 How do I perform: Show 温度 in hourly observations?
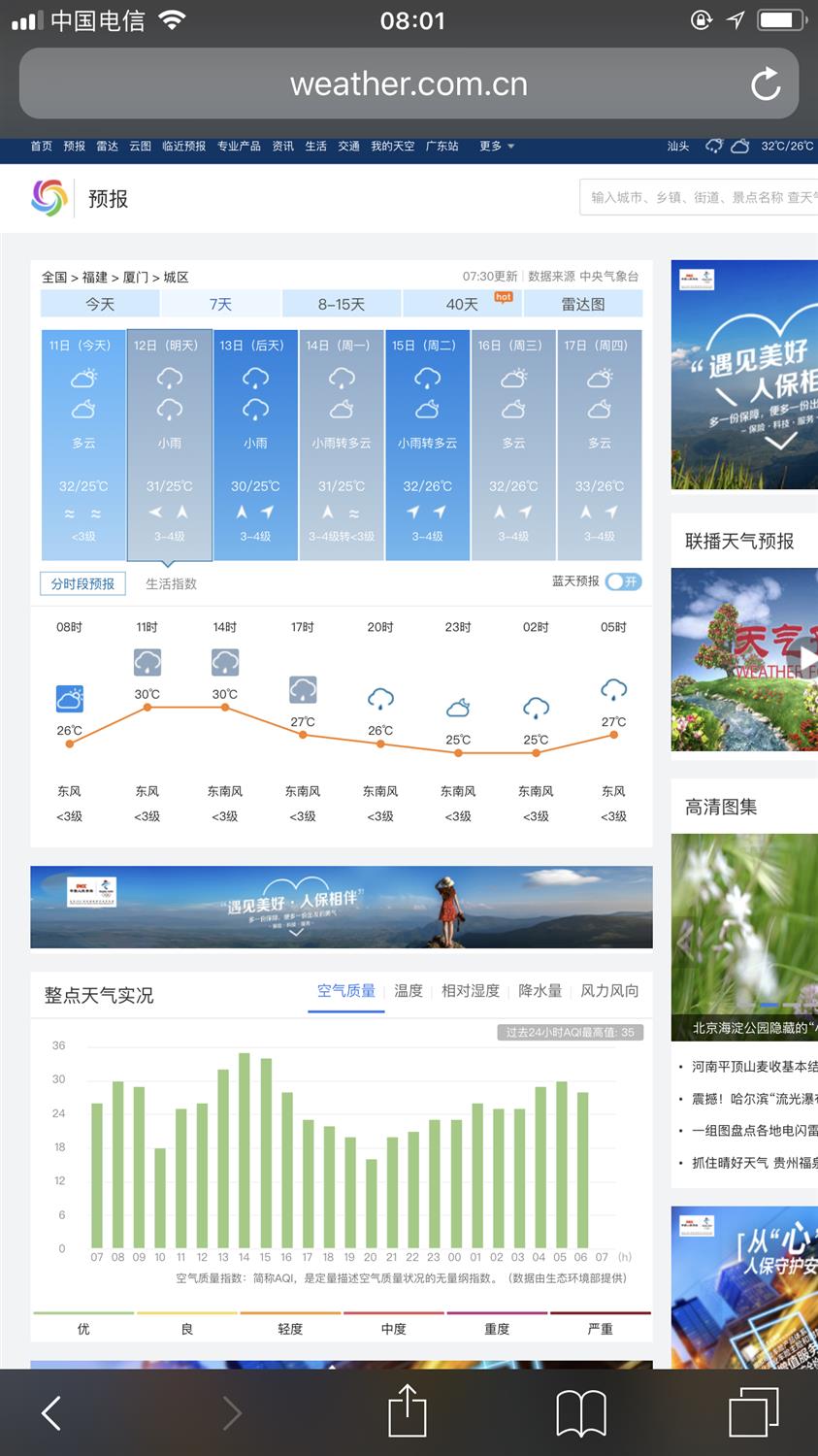point(408,991)
